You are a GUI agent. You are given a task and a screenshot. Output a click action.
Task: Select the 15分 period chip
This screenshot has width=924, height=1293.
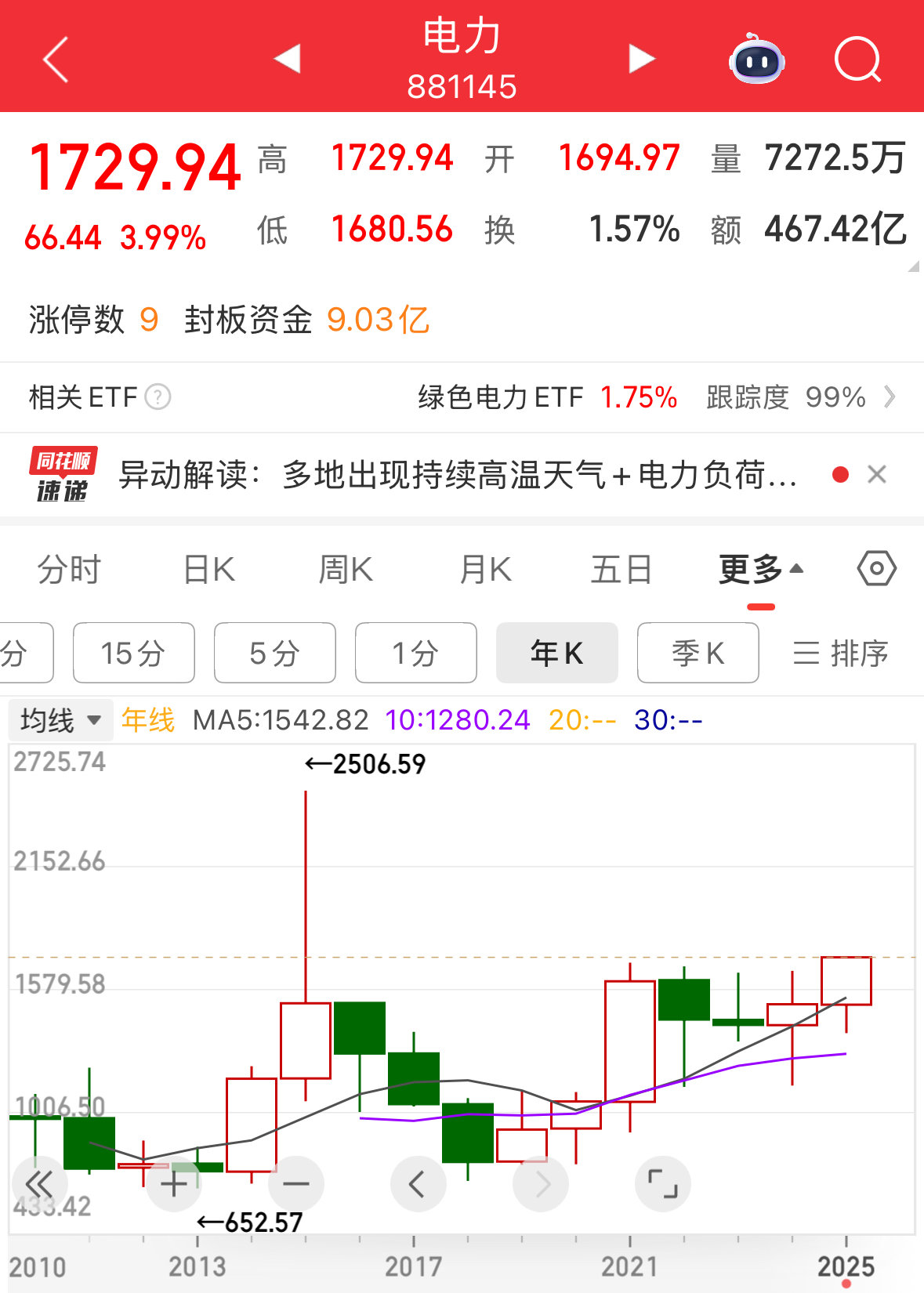pyautogui.click(x=133, y=653)
